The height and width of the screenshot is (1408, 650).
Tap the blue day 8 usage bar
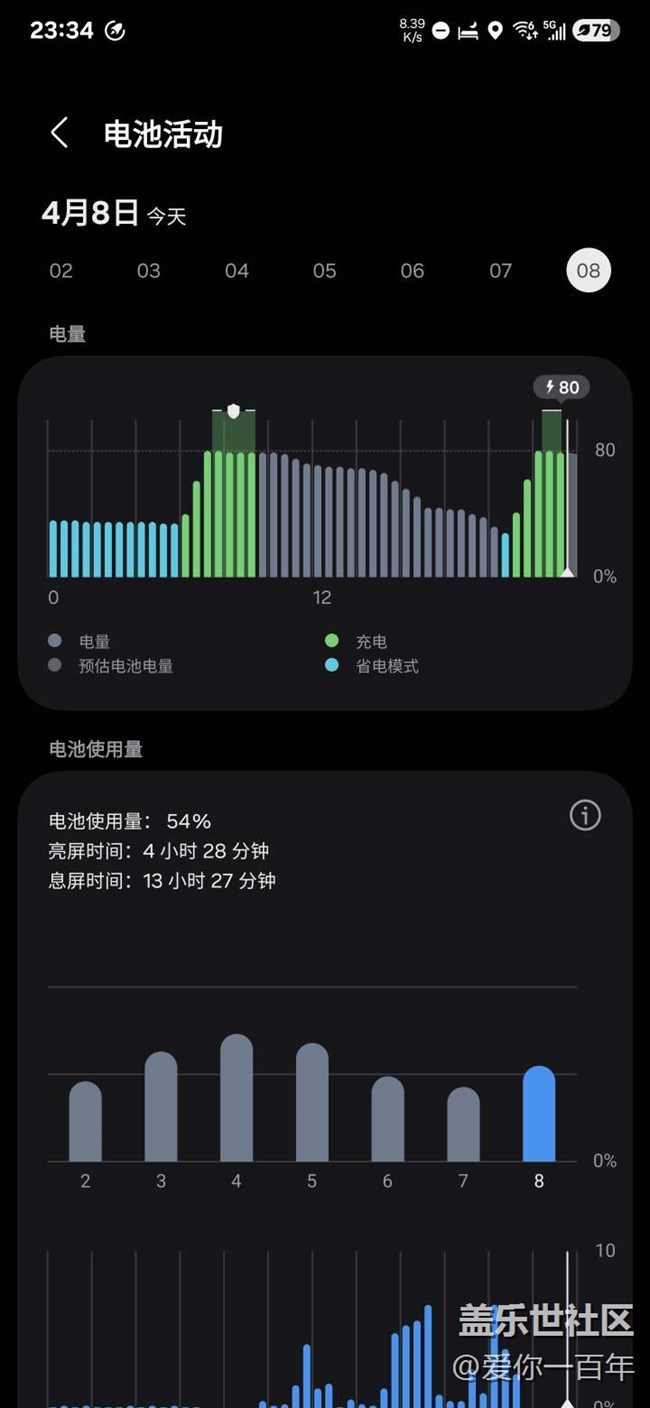tap(539, 1114)
